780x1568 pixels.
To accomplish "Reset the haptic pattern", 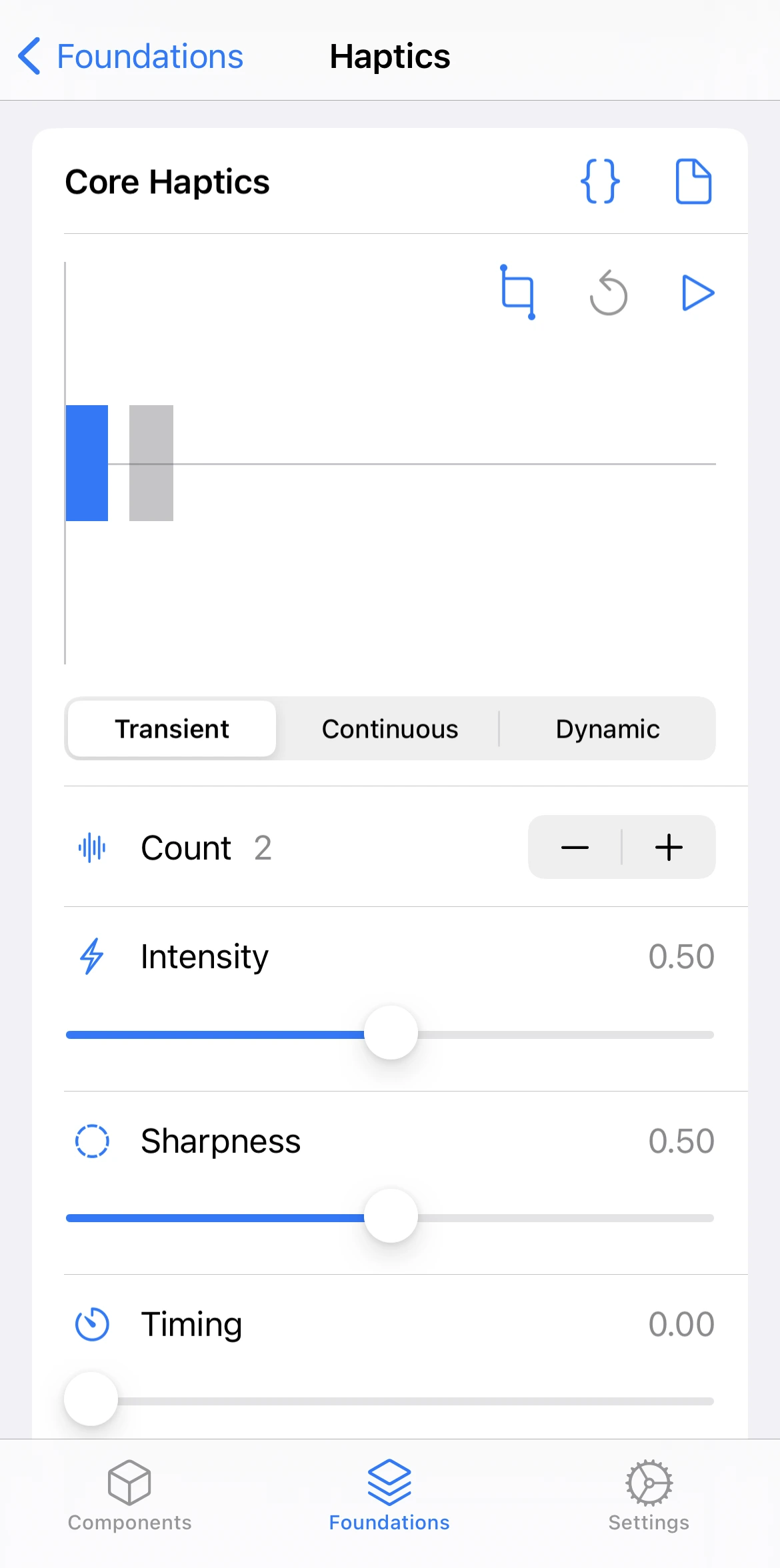I will click(609, 293).
